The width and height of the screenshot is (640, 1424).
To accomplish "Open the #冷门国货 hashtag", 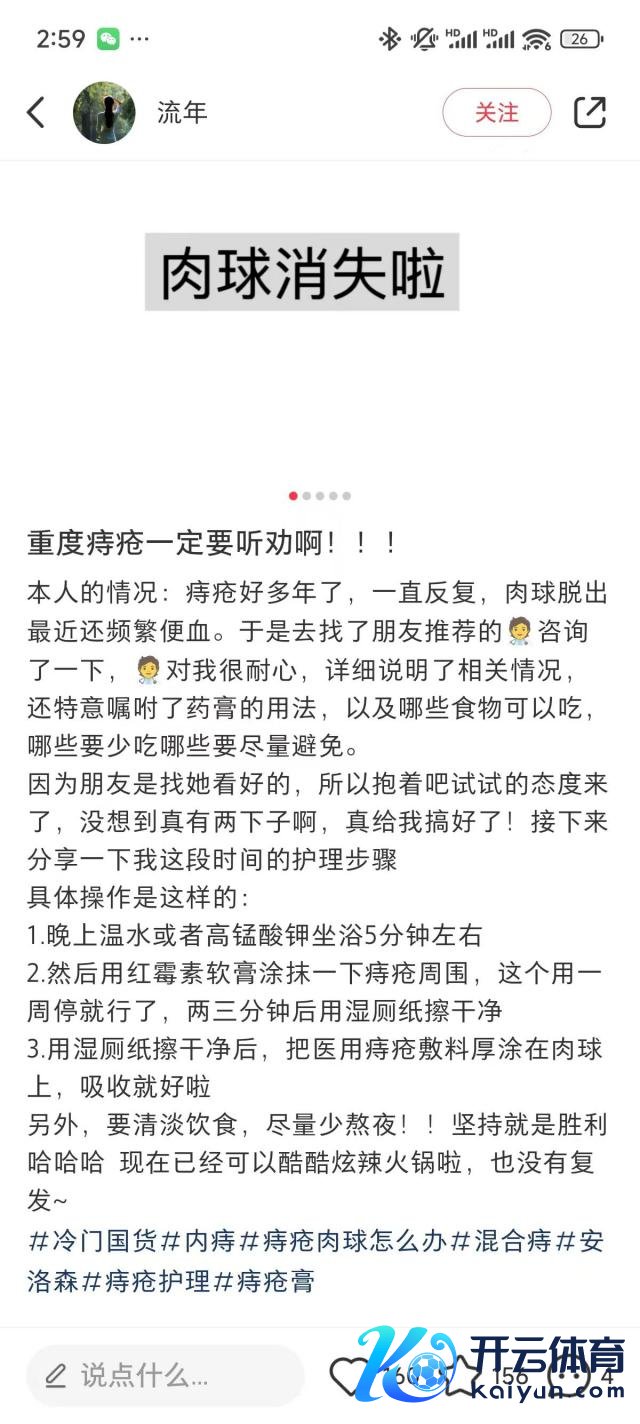I will coord(93,1242).
